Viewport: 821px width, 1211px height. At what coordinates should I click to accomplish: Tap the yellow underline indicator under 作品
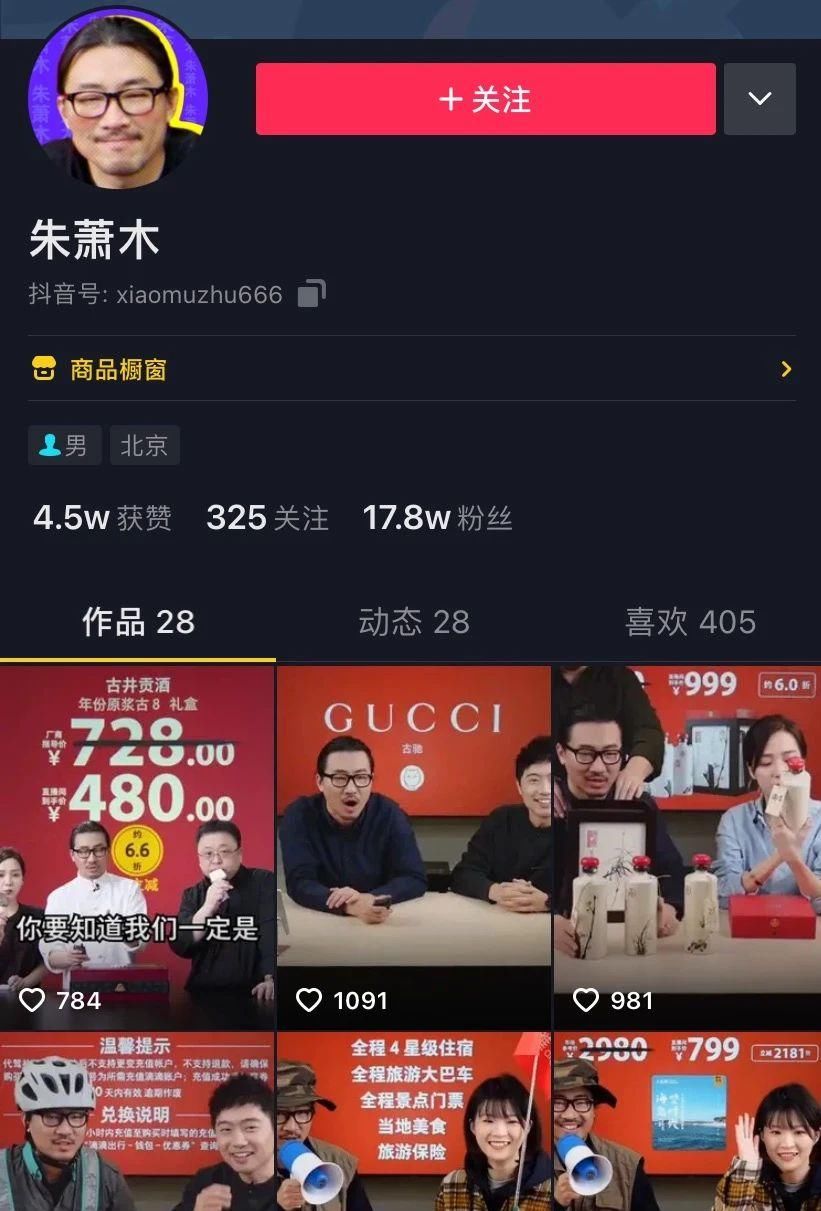(x=138, y=657)
